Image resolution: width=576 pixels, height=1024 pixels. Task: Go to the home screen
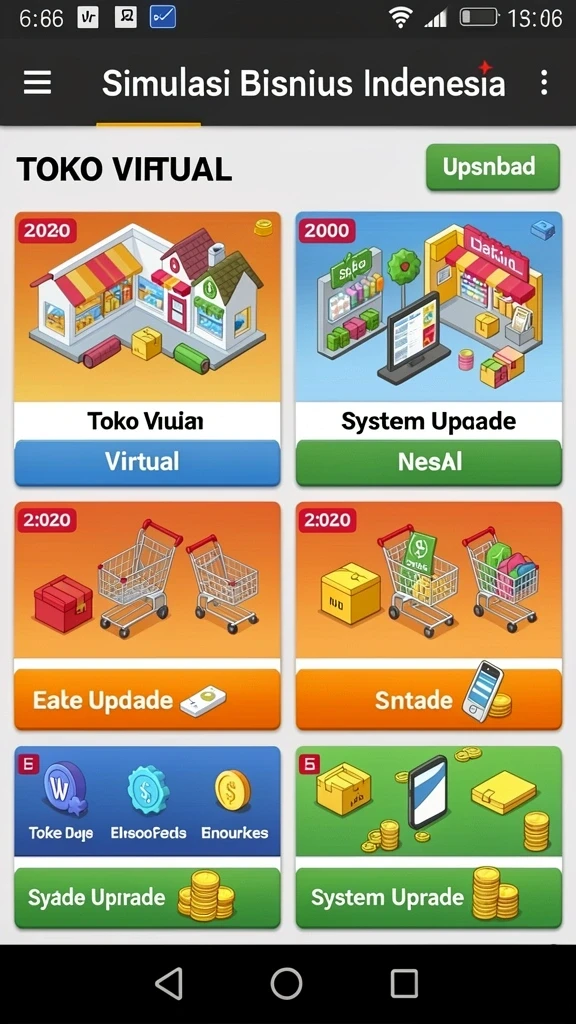(x=287, y=983)
